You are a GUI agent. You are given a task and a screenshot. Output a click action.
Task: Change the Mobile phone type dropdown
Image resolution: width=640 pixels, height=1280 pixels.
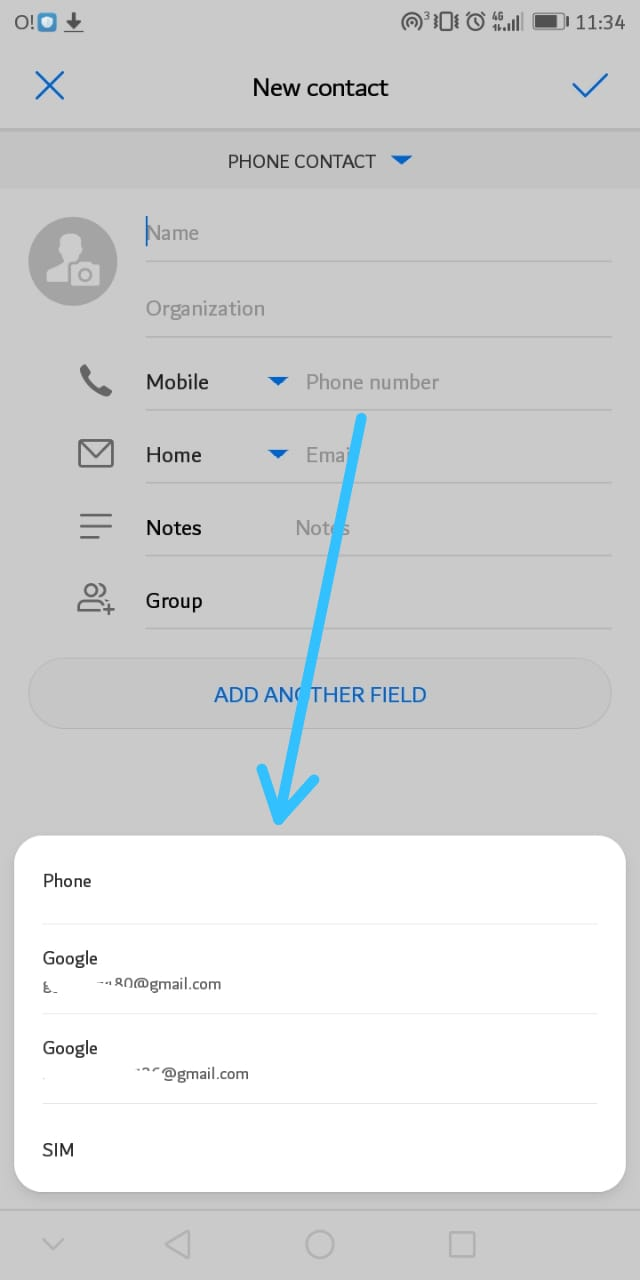click(217, 382)
